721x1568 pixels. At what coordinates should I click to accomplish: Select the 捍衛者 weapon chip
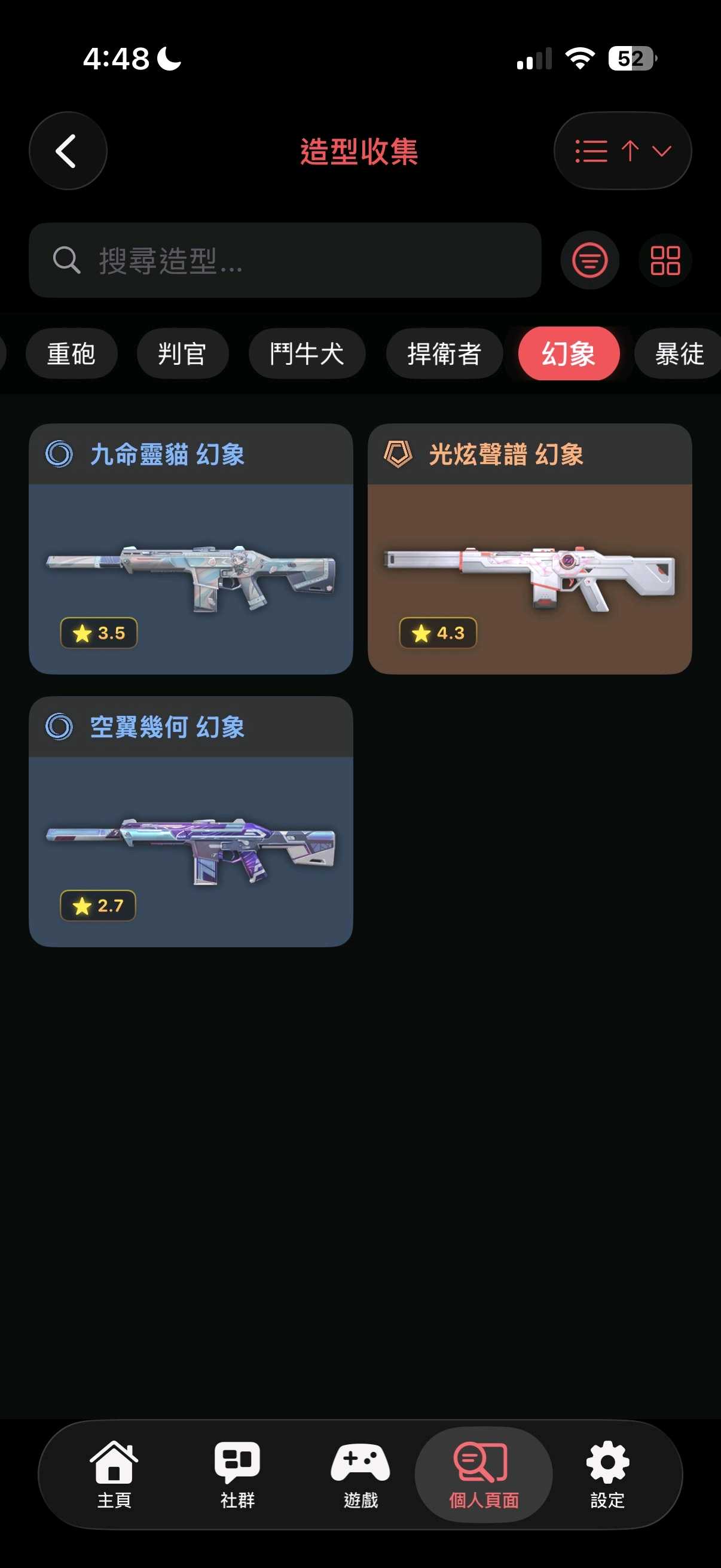tap(444, 353)
